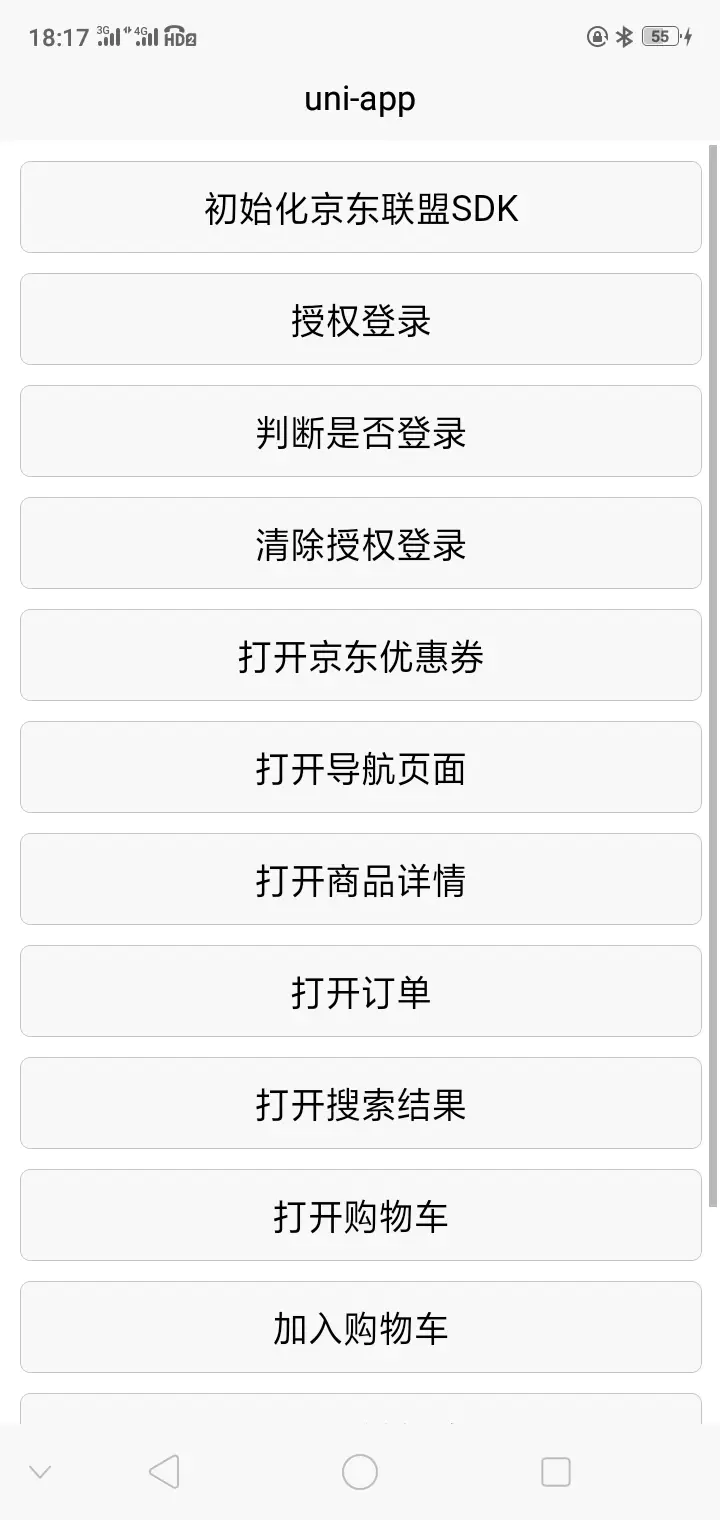
Task: Hide the navigation bar with the down chevron
Action: click(x=40, y=1472)
